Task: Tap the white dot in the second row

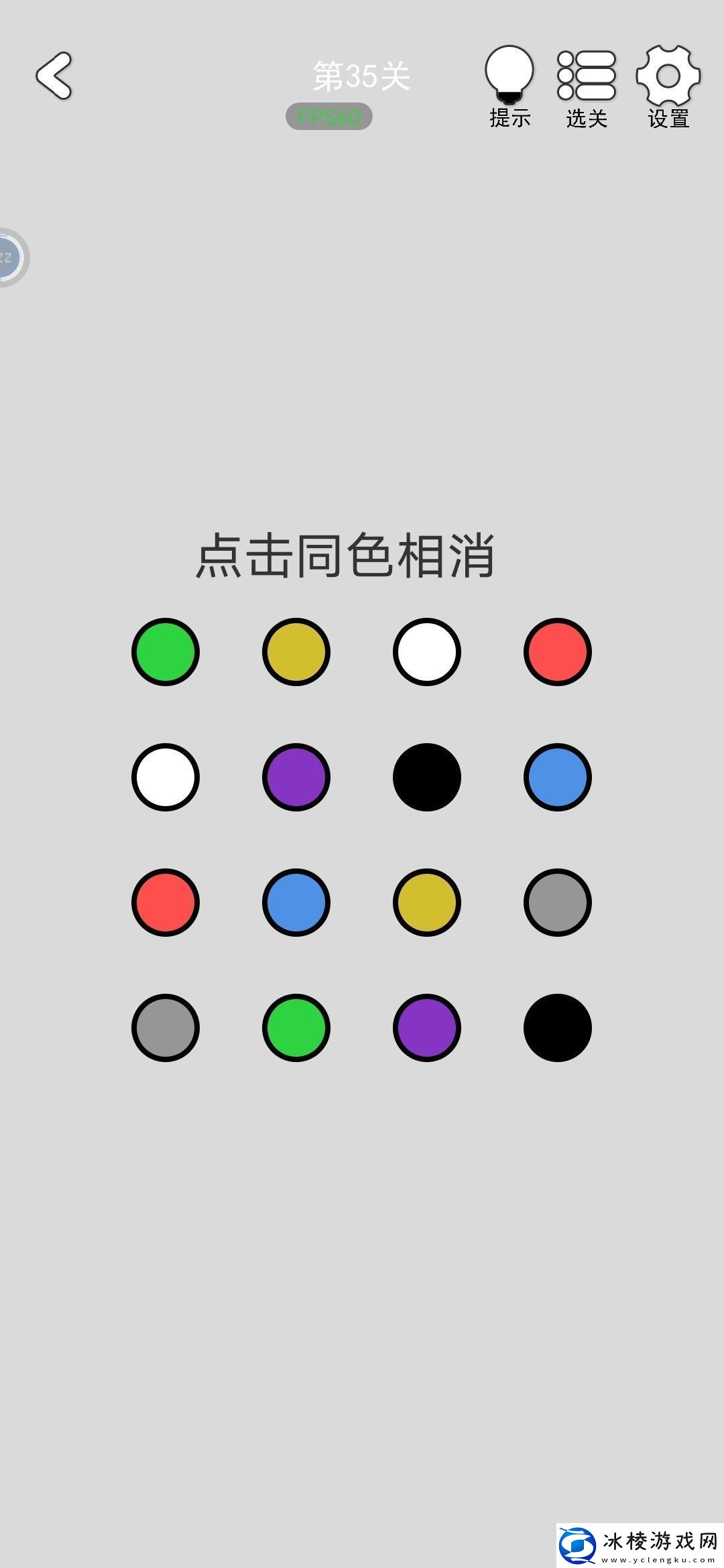Action: [x=165, y=776]
